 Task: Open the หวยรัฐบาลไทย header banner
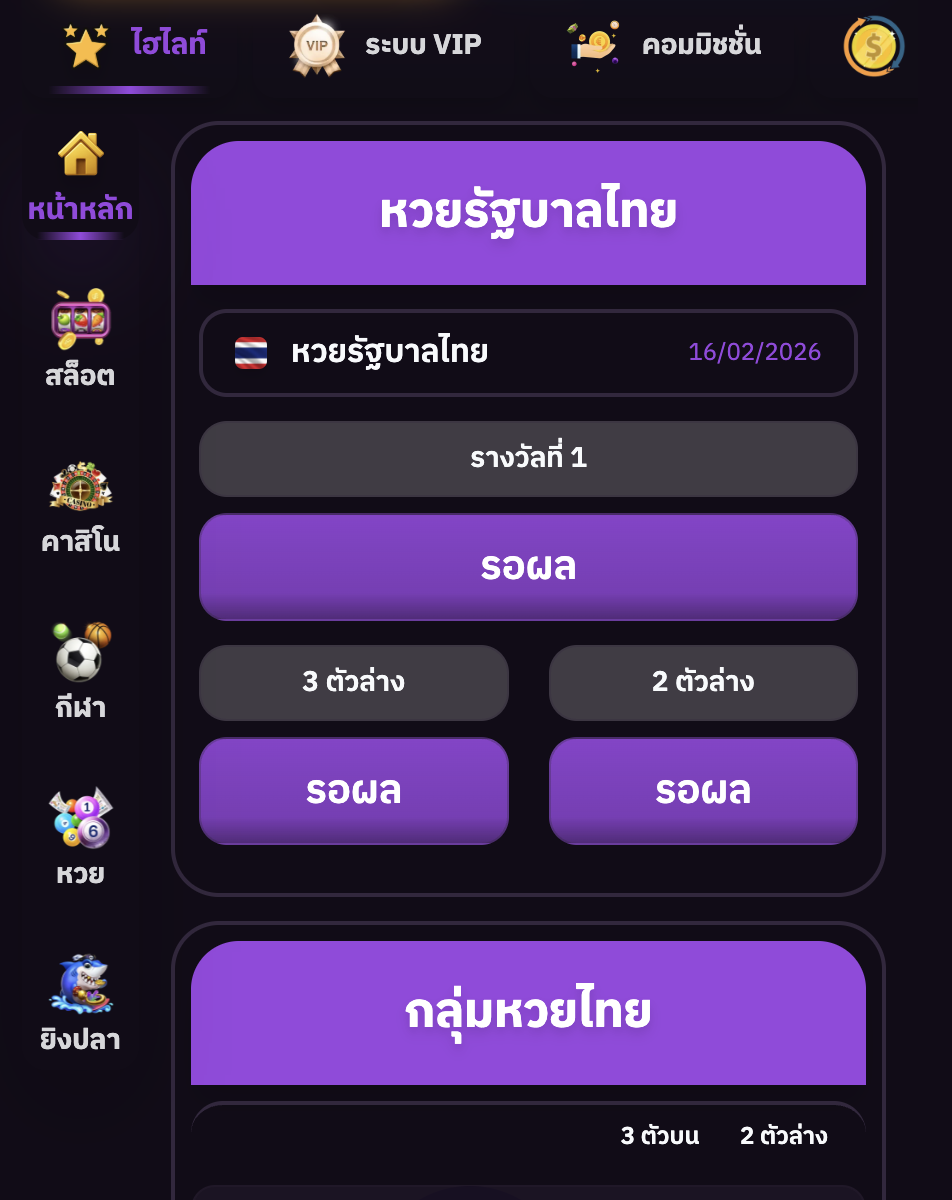point(528,212)
